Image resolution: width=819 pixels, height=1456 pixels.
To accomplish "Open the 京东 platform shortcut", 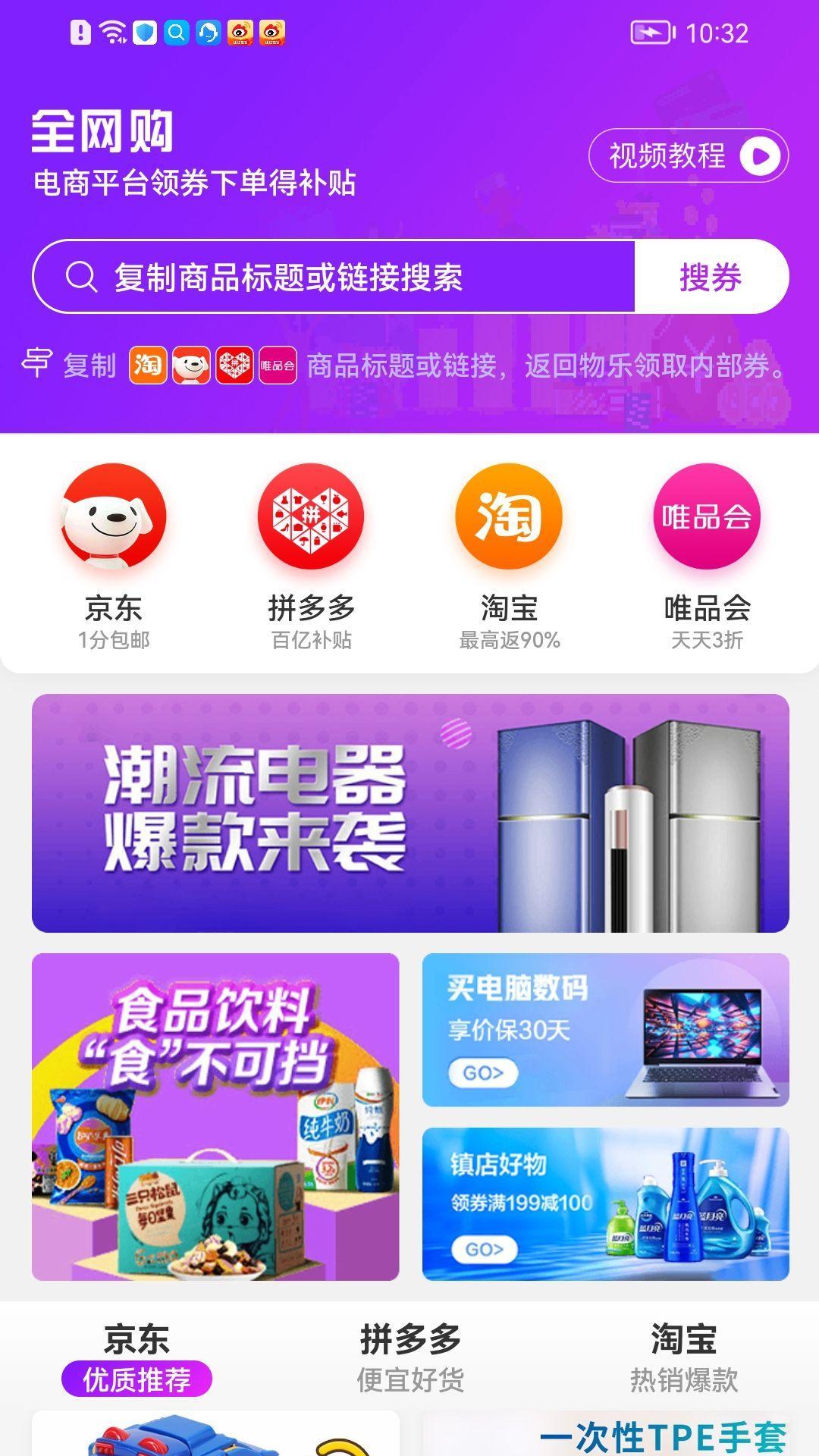I will 114,557.
